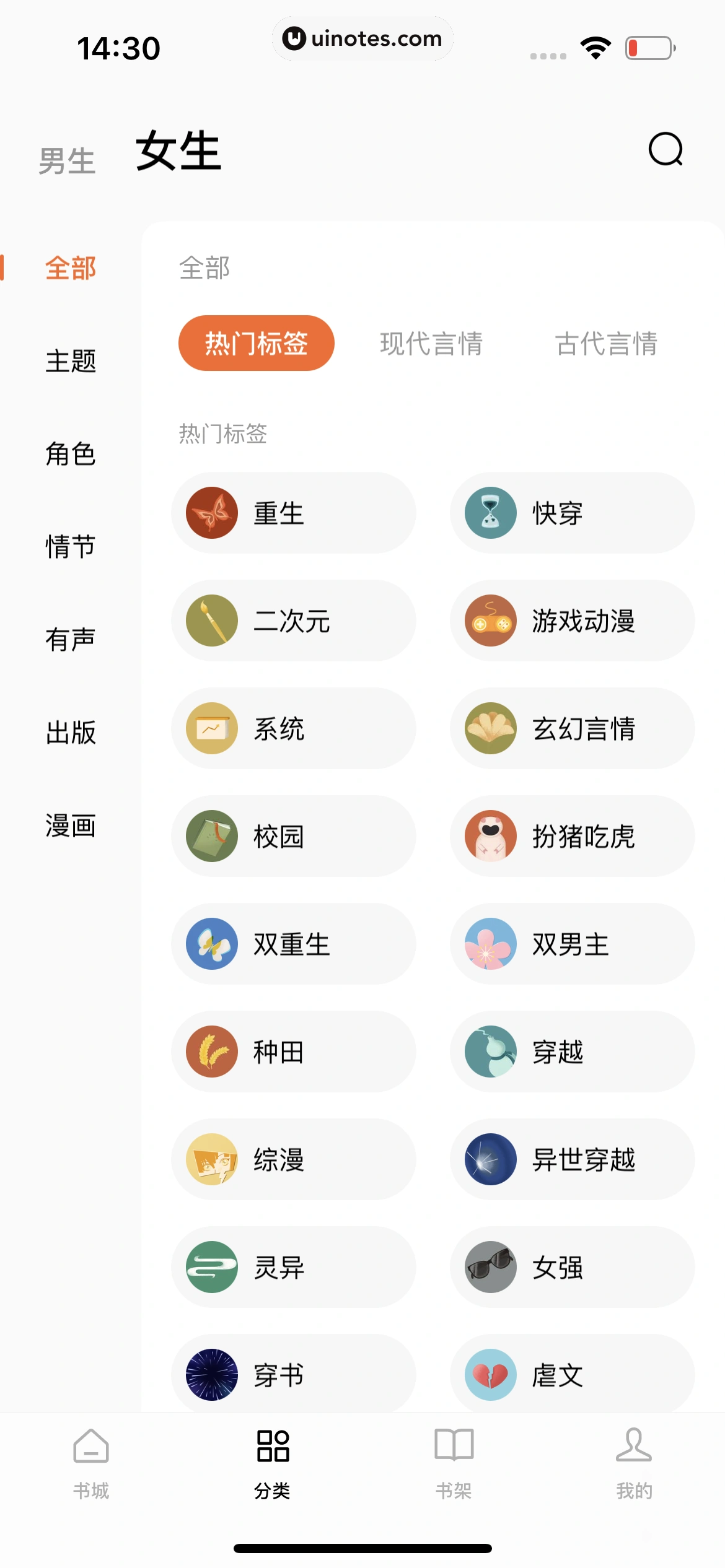Open the 快穿 tag
This screenshot has height=1568, width=725.
[x=572, y=513]
